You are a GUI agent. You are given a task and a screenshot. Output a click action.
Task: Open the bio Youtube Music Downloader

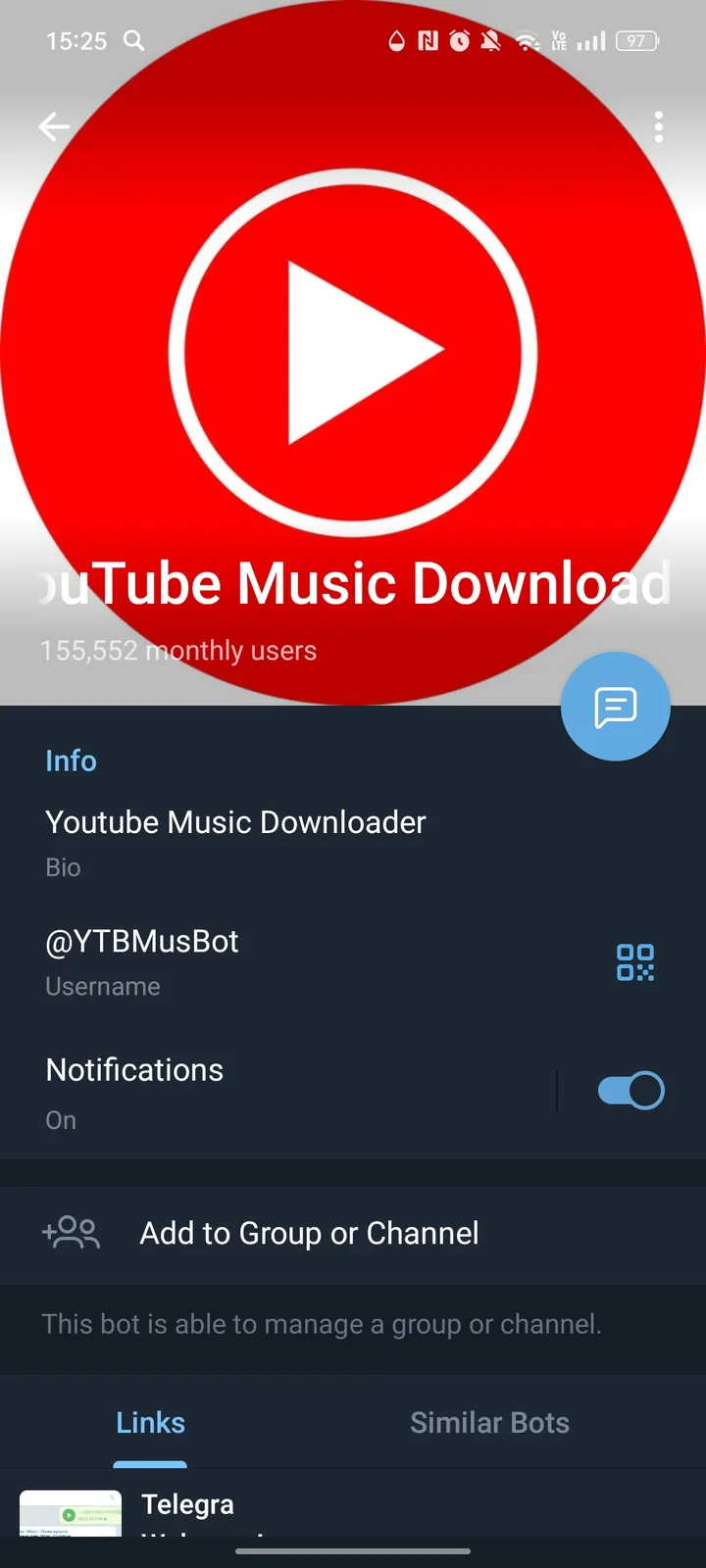point(235,822)
